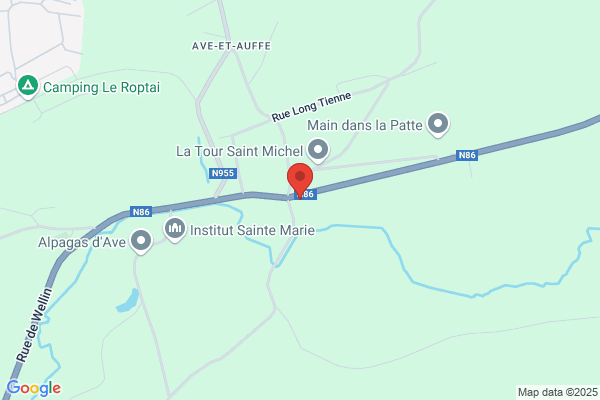
Task: View the Institut Sainte Marie marker
Action: point(175,230)
